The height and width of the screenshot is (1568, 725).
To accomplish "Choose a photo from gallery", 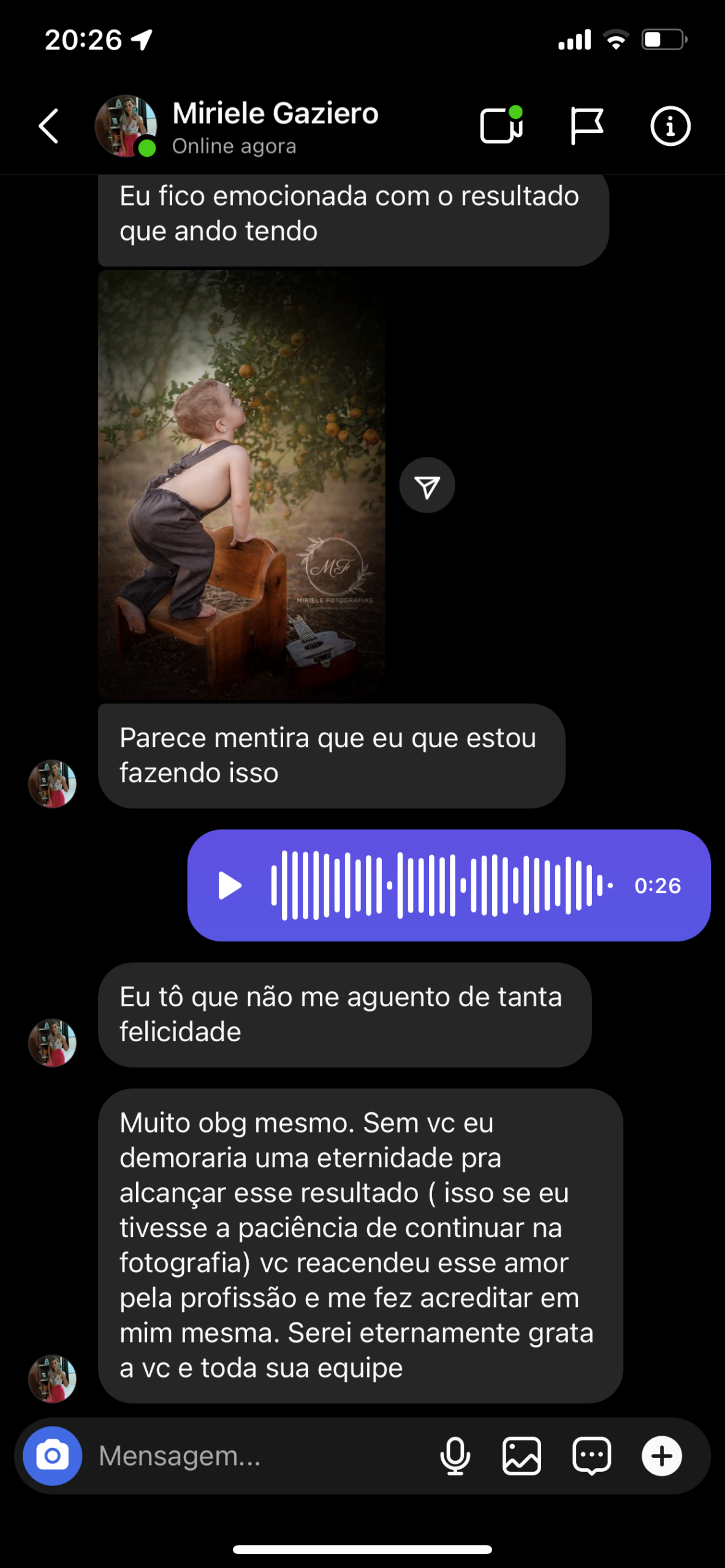I will pos(522,1456).
